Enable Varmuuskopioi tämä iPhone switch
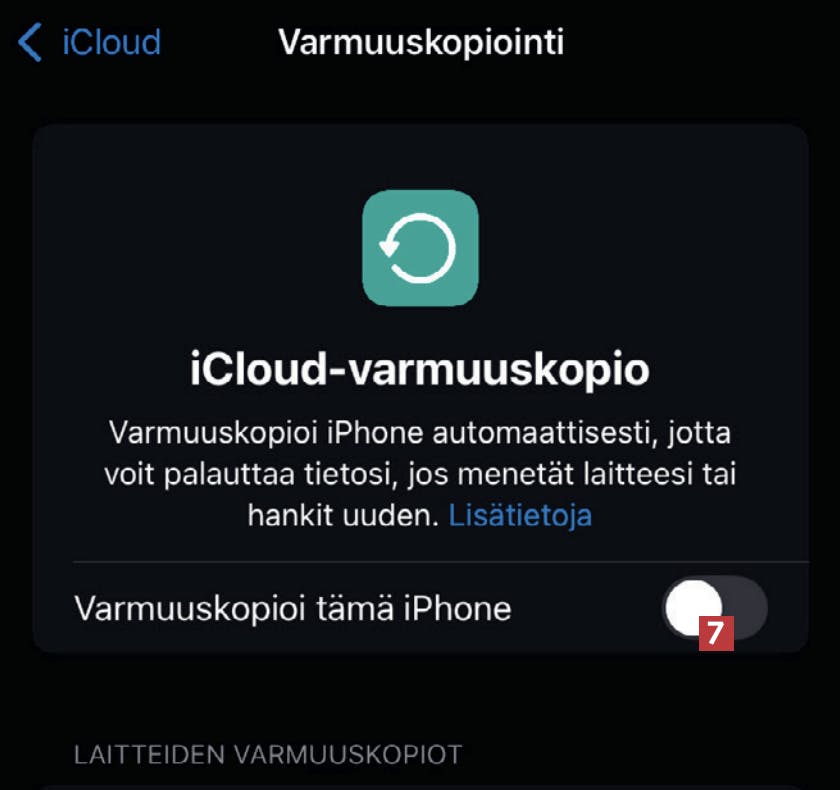Screen dimensions: 840x790 pos(714,608)
